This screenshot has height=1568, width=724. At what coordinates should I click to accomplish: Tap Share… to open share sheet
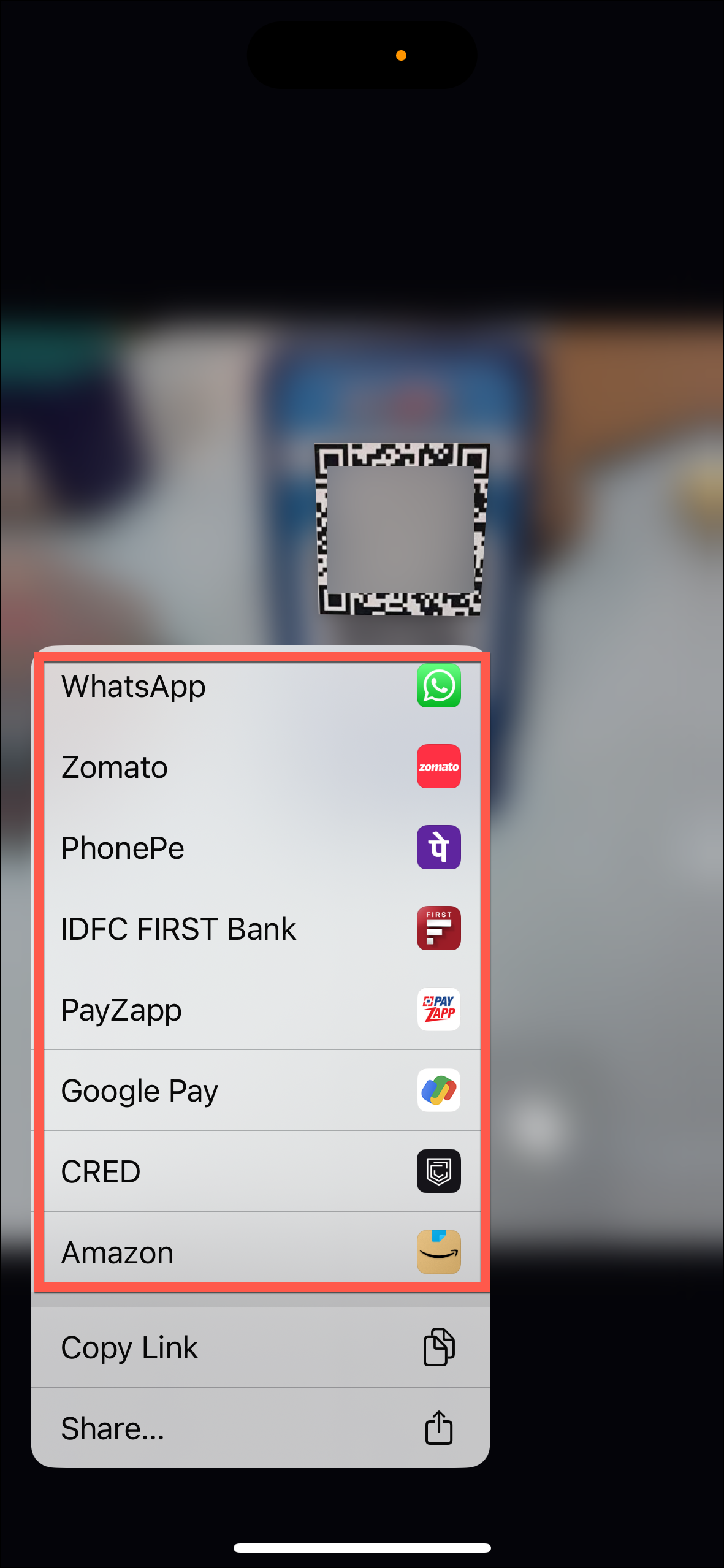[261, 1428]
